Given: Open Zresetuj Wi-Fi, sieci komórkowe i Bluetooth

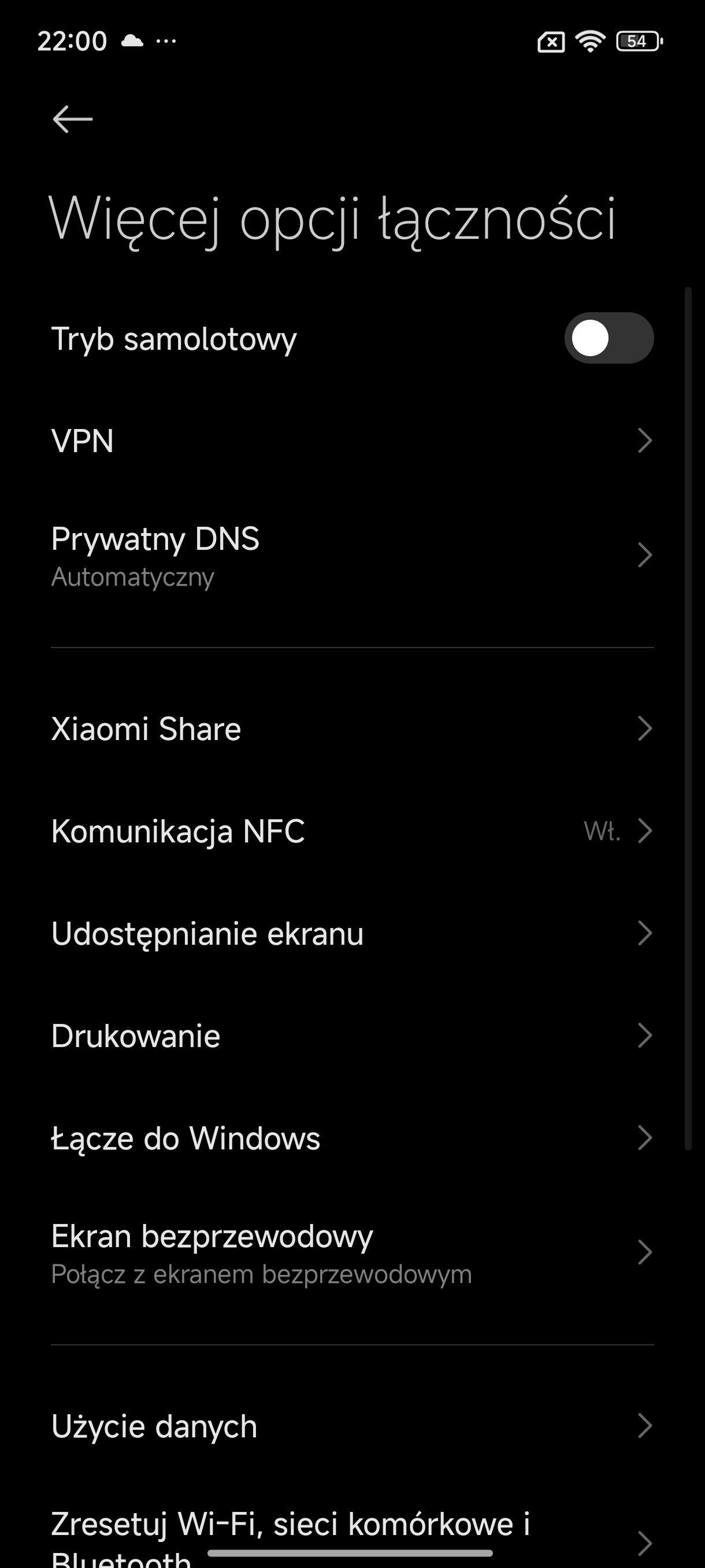Looking at the screenshot, I should 352,1534.
